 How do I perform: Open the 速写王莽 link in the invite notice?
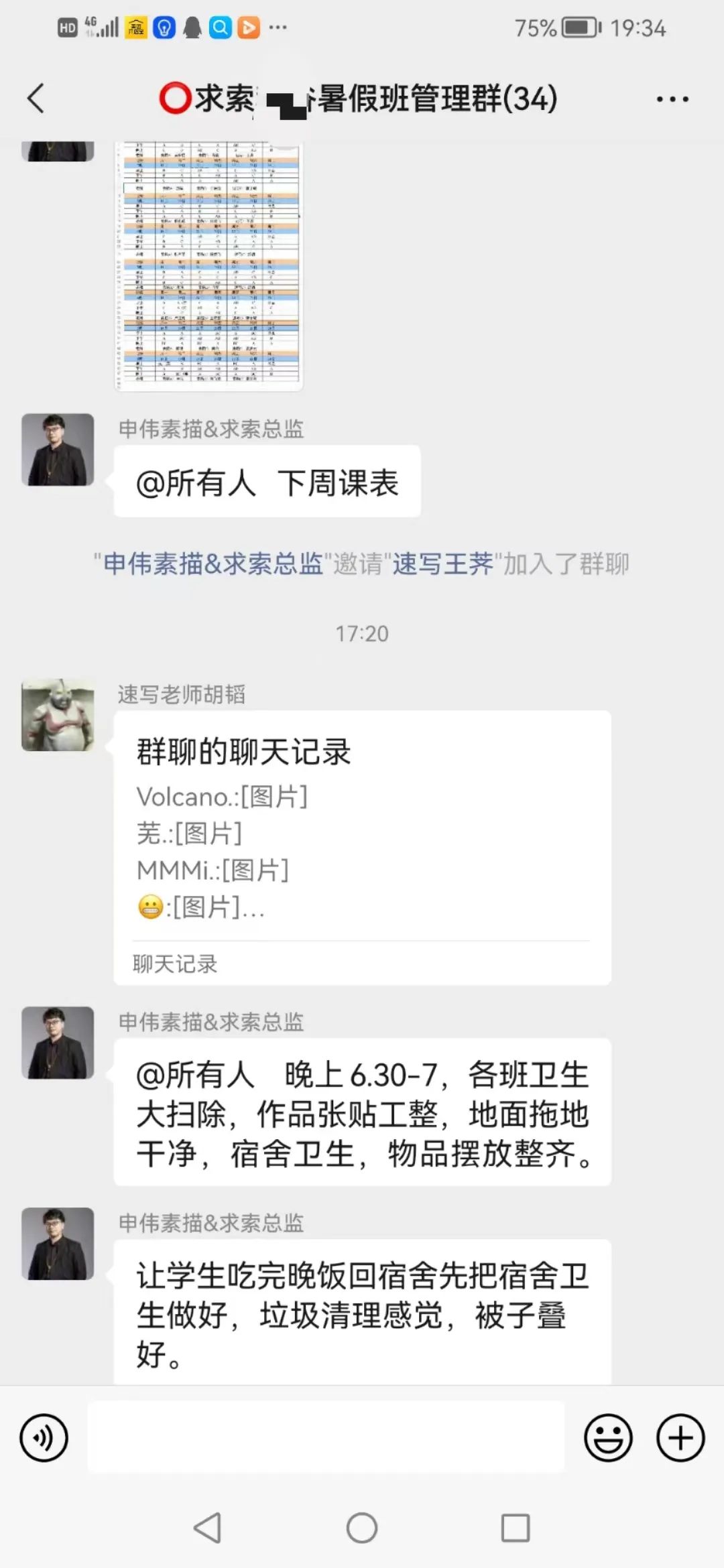click(442, 564)
